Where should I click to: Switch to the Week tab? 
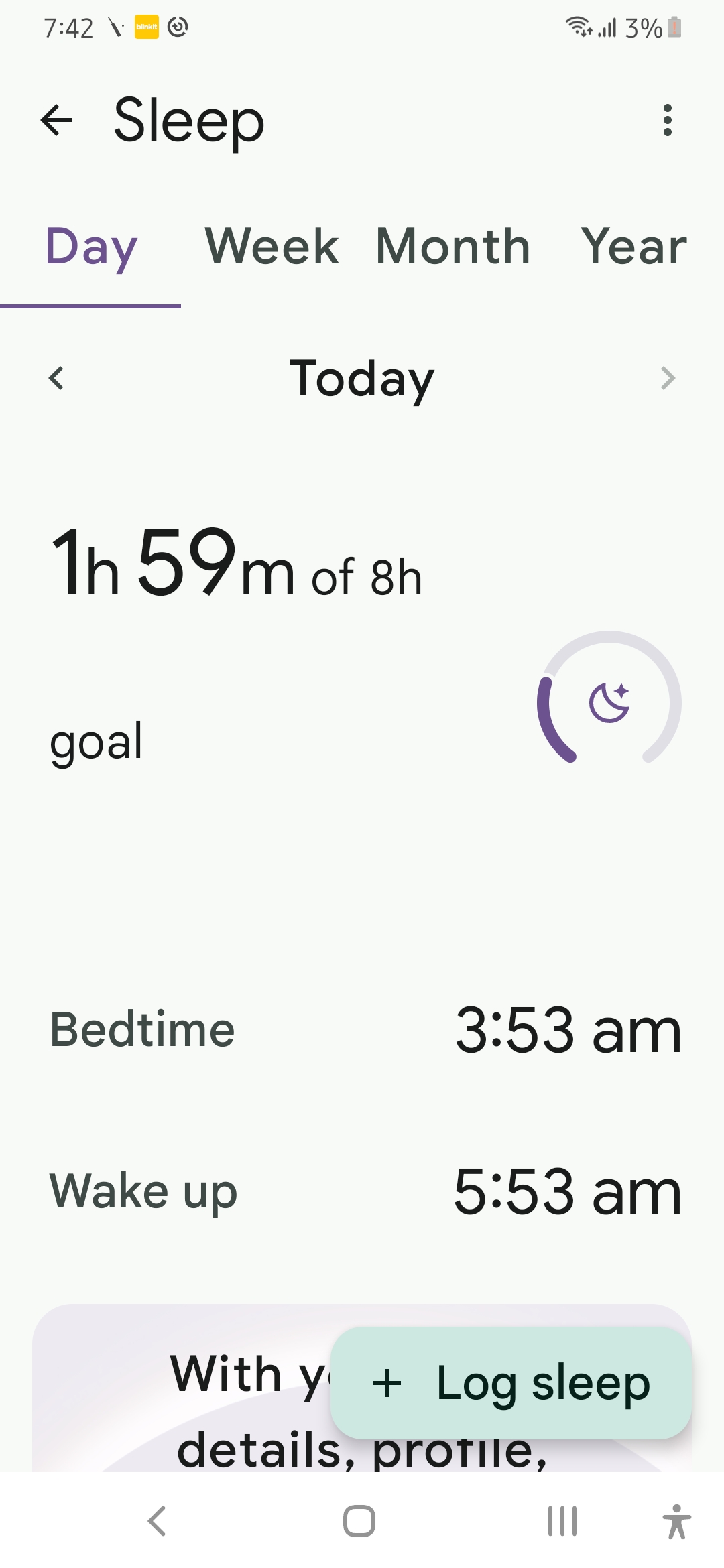click(x=271, y=247)
